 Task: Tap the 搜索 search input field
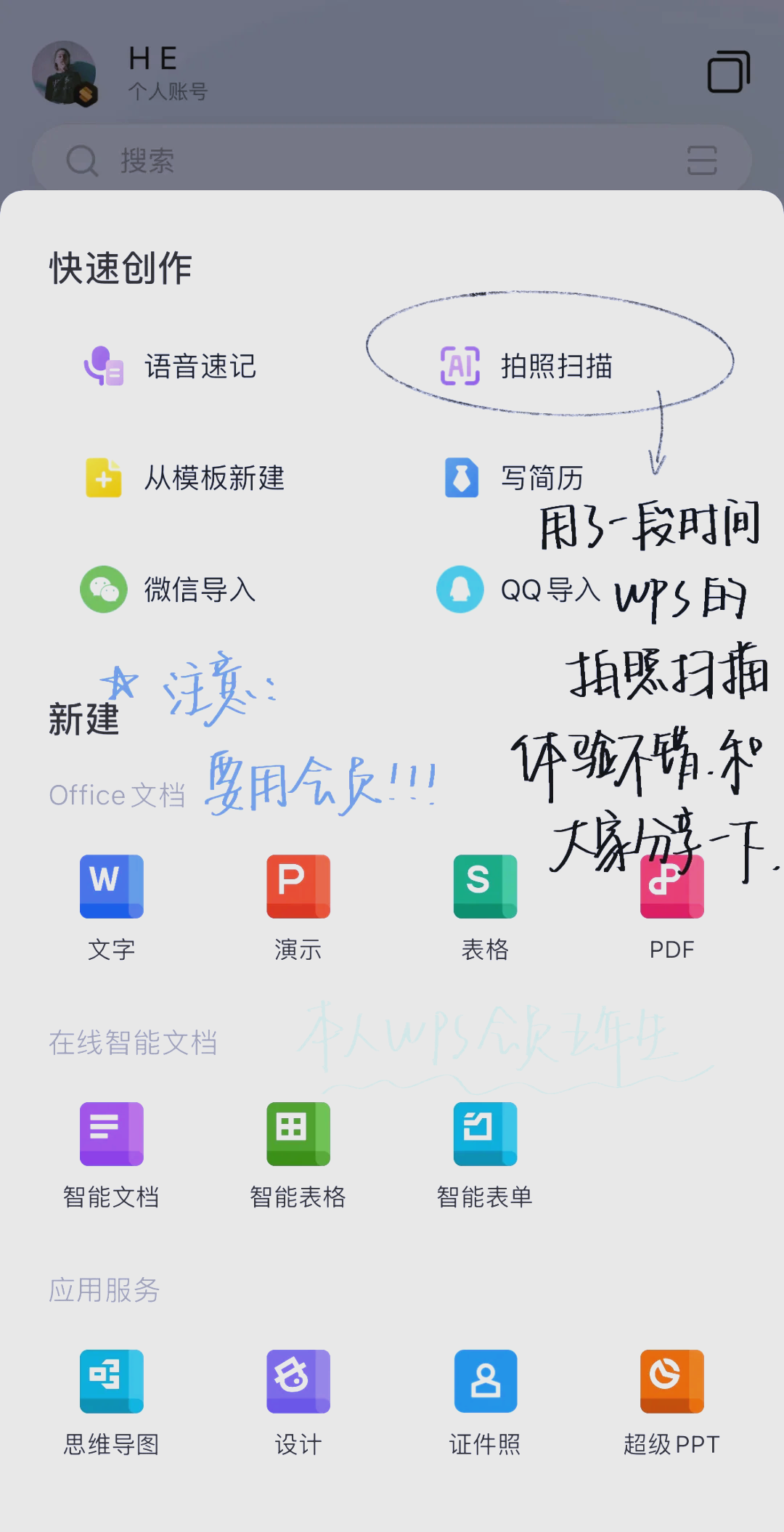327,160
